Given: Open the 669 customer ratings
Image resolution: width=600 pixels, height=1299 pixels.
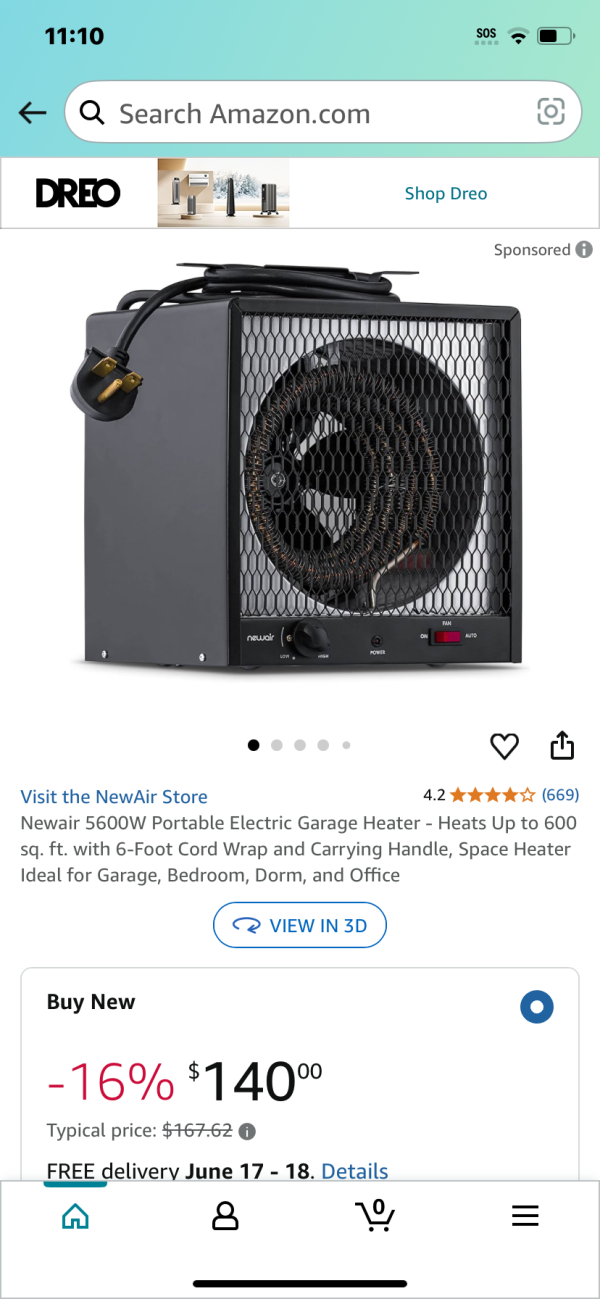Looking at the screenshot, I should click(560, 796).
